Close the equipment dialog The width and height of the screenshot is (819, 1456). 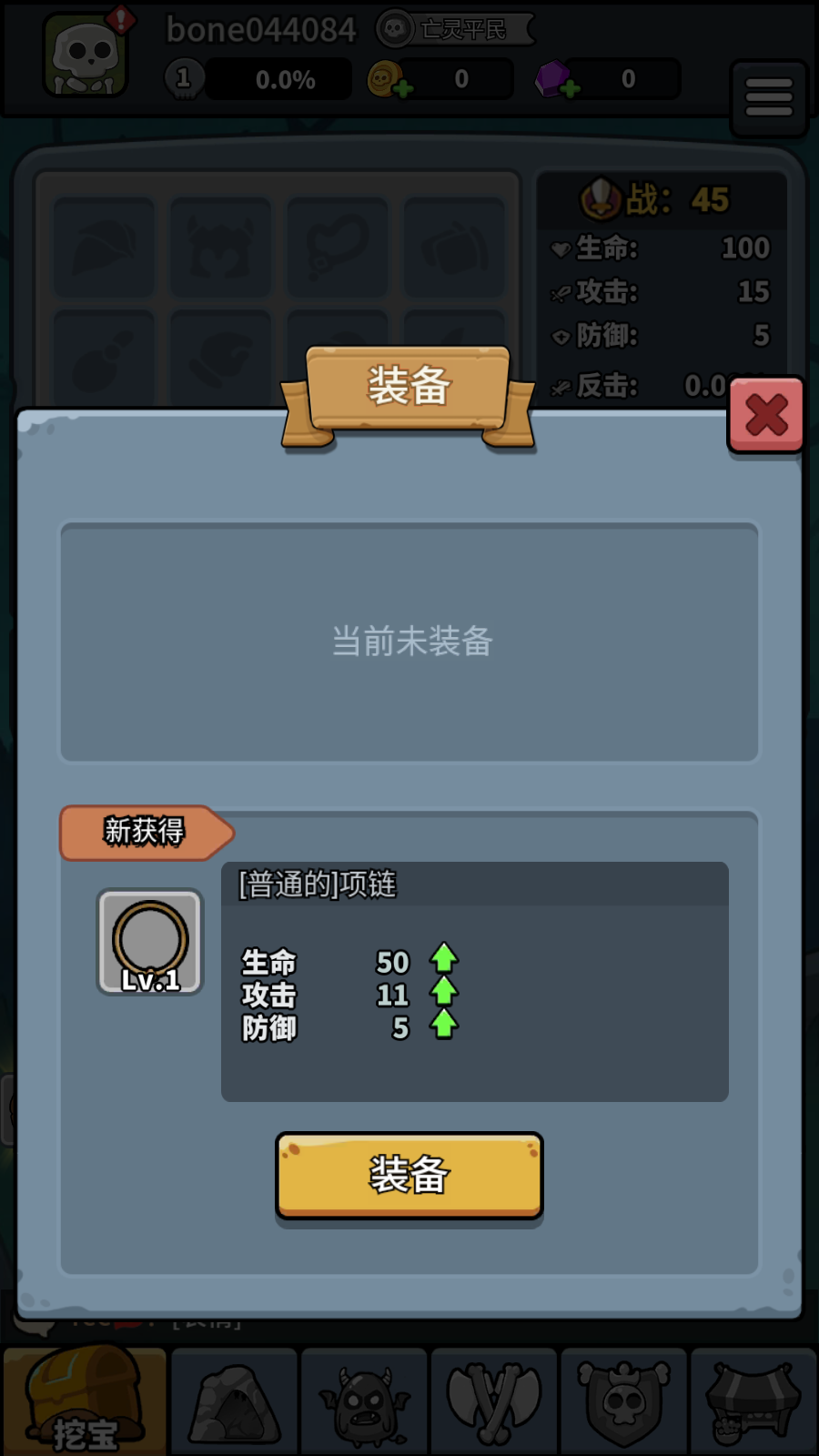pyautogui.click(x=765, y=416)
